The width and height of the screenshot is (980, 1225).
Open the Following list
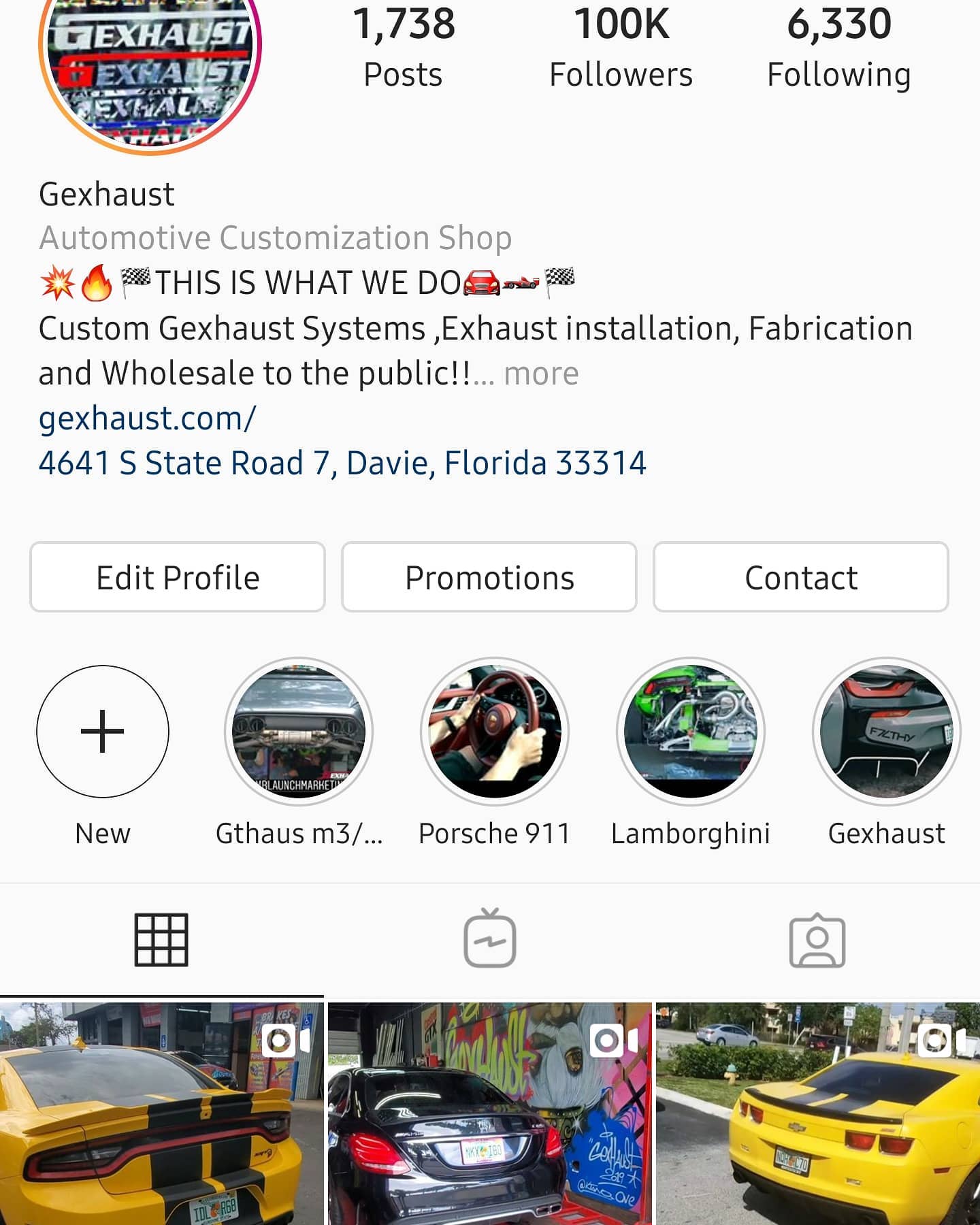839,48
